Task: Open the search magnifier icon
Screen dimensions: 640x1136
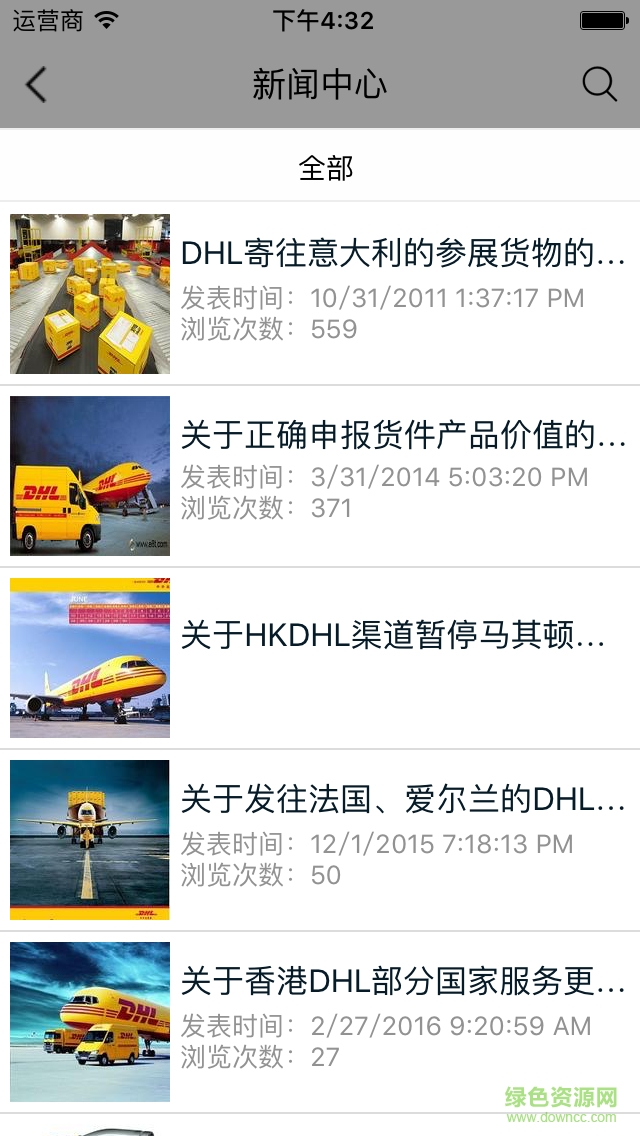Action: coord(599,85)
